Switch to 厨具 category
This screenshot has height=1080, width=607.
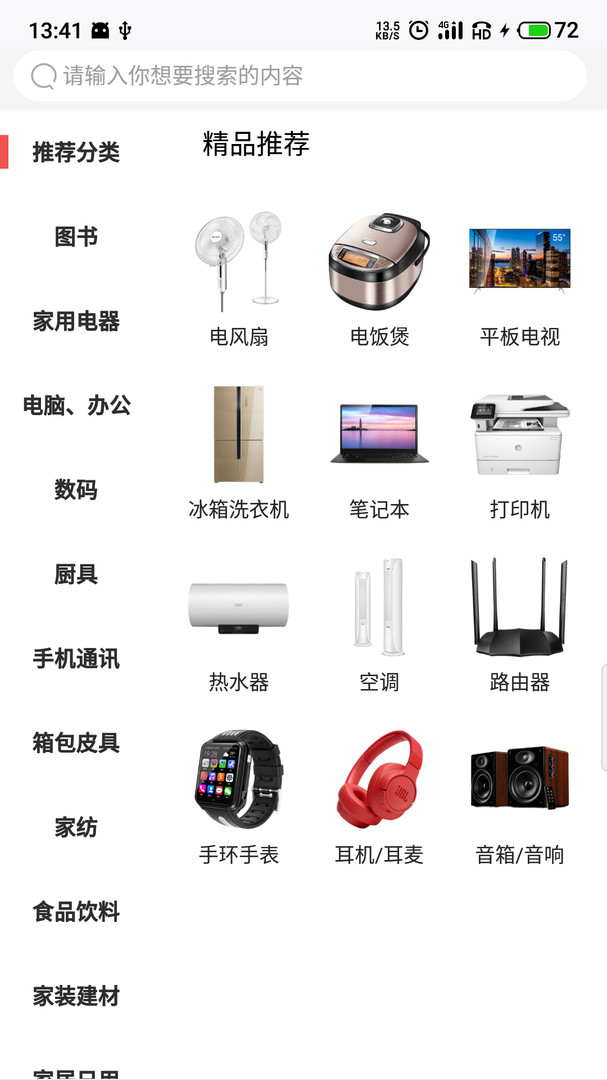tap(76, 574)
